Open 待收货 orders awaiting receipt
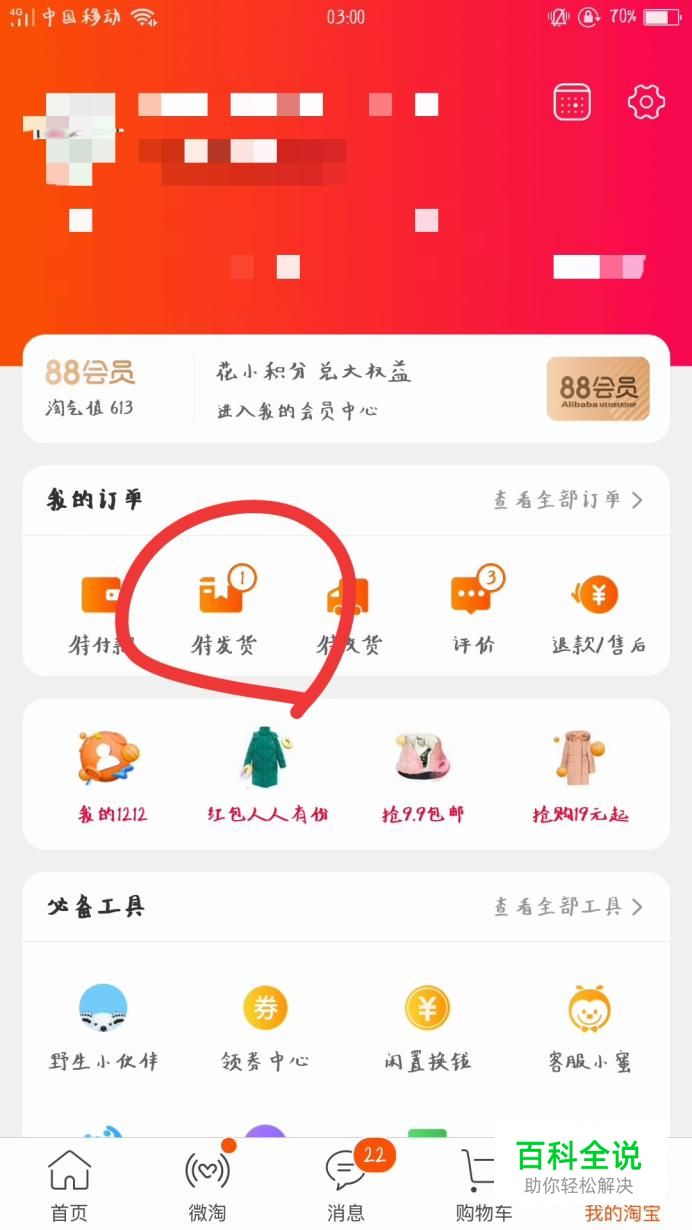 click(348, 612)
